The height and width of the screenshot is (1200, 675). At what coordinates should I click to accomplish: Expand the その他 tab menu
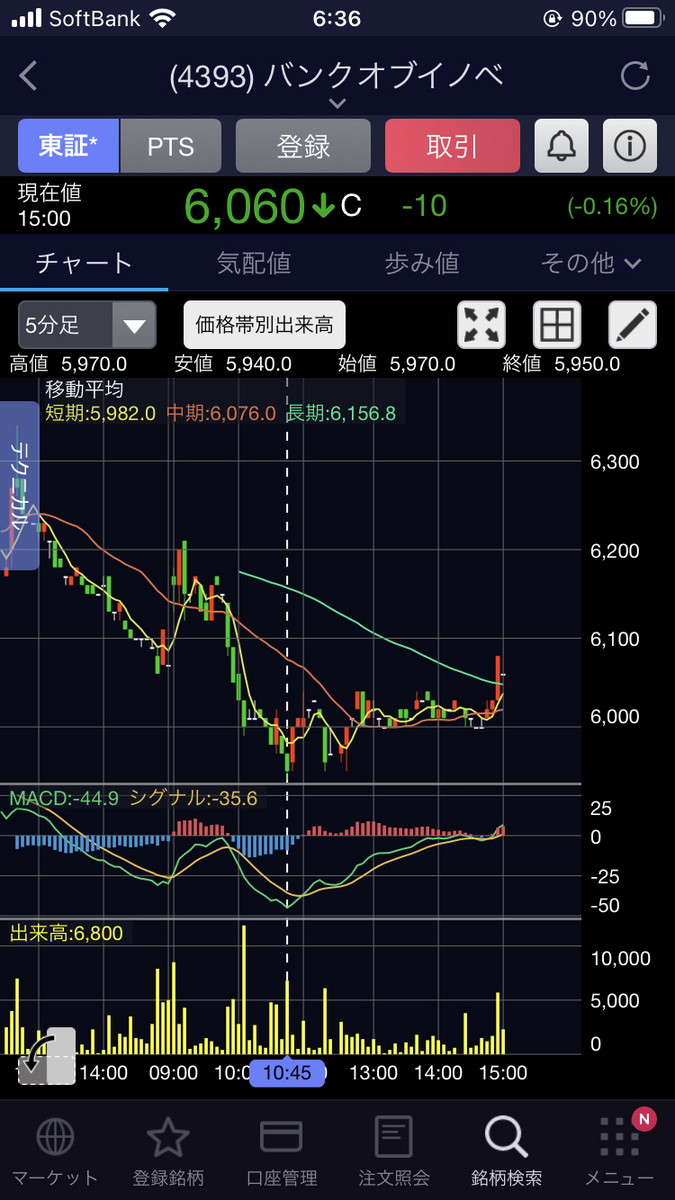point(590,263)
